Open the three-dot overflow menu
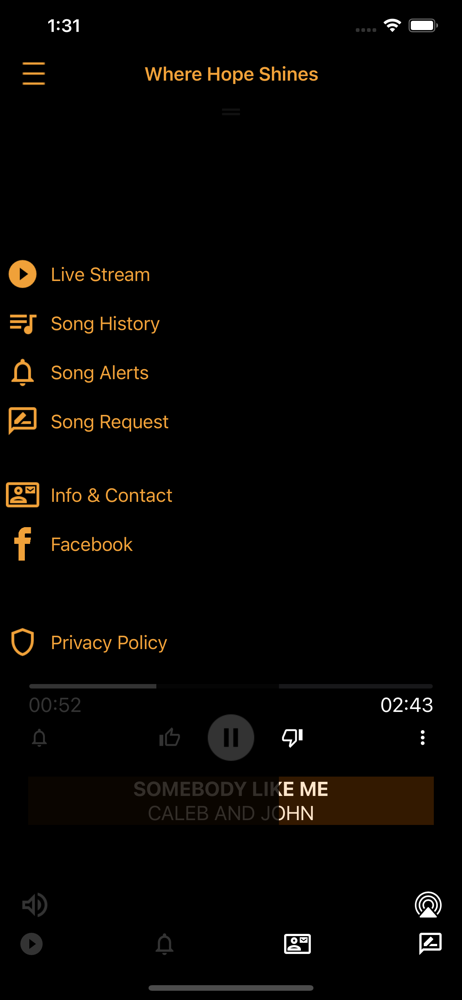This screenshot has width=462, height=1000. click(422, 738)
